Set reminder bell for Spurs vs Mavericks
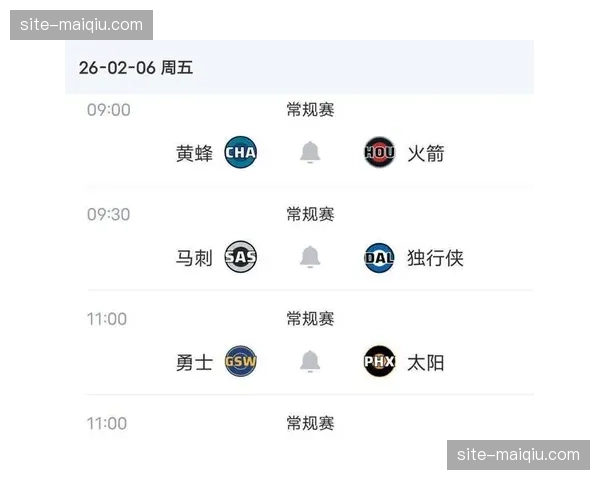 [x=310, y=258]
